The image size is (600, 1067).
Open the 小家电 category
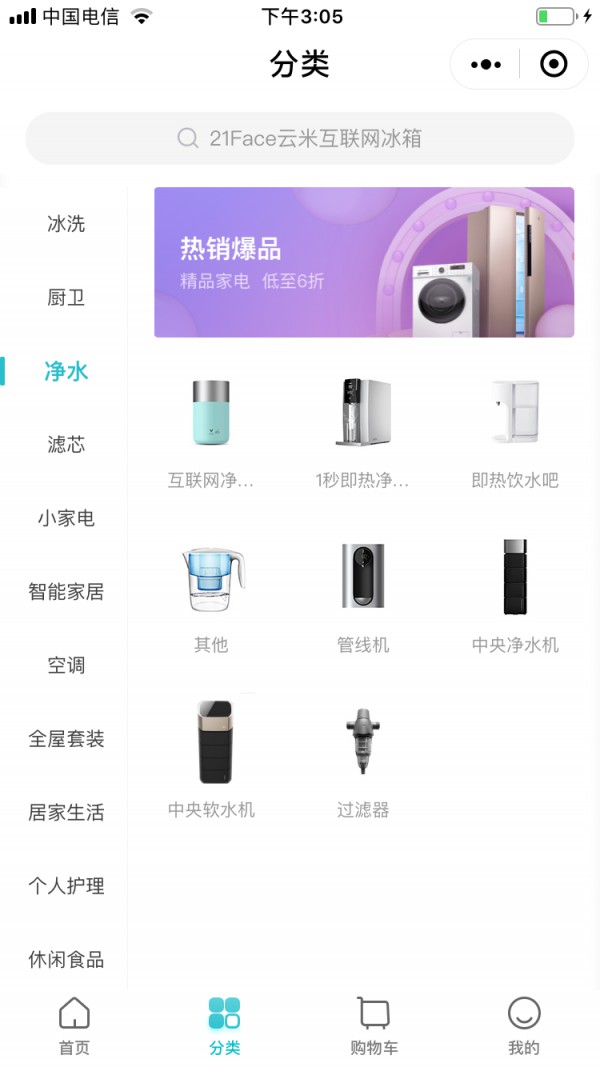[66, 518]
